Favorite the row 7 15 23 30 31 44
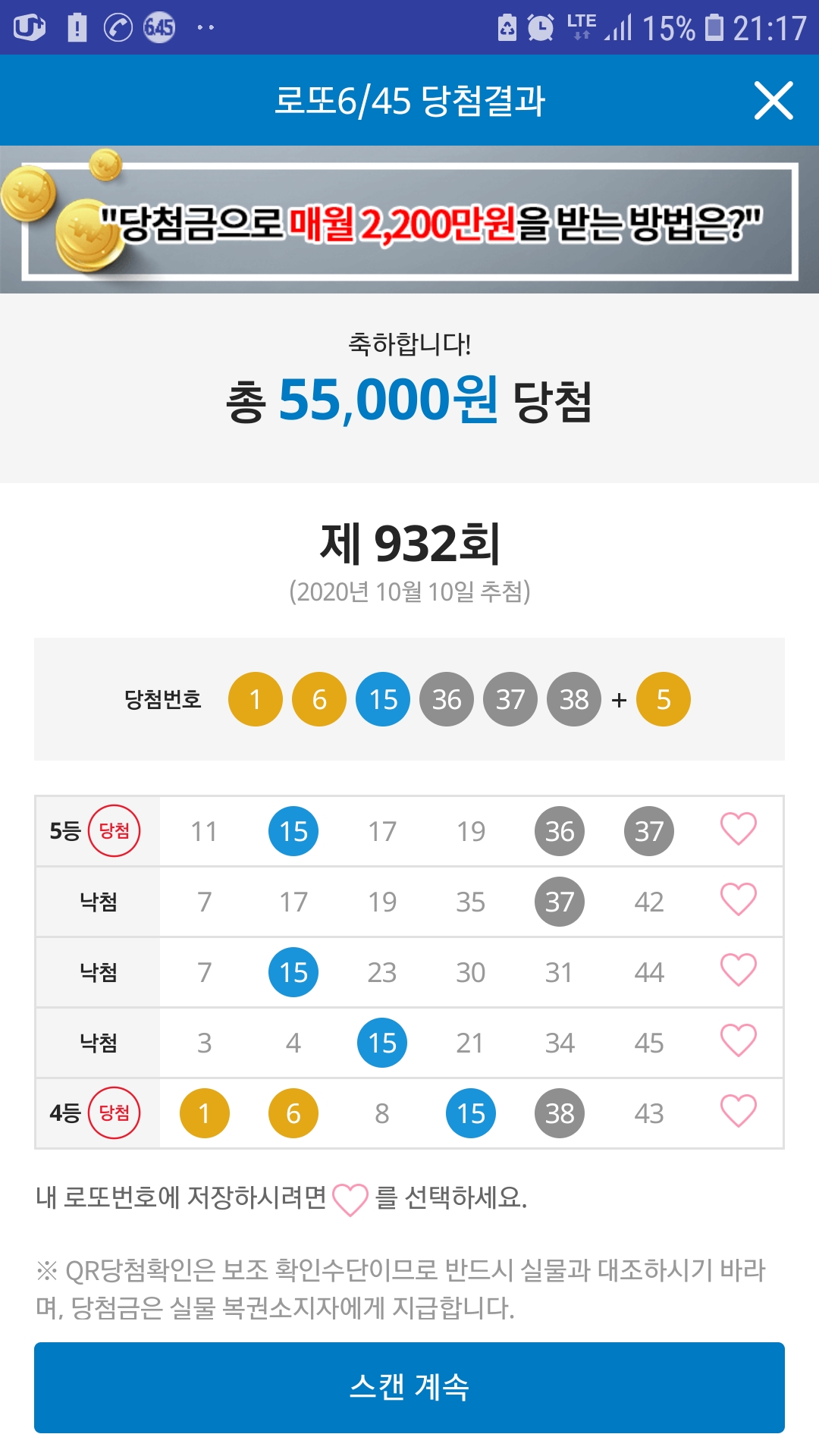Viewport: 819px width, 1456px height. [739, 970]
